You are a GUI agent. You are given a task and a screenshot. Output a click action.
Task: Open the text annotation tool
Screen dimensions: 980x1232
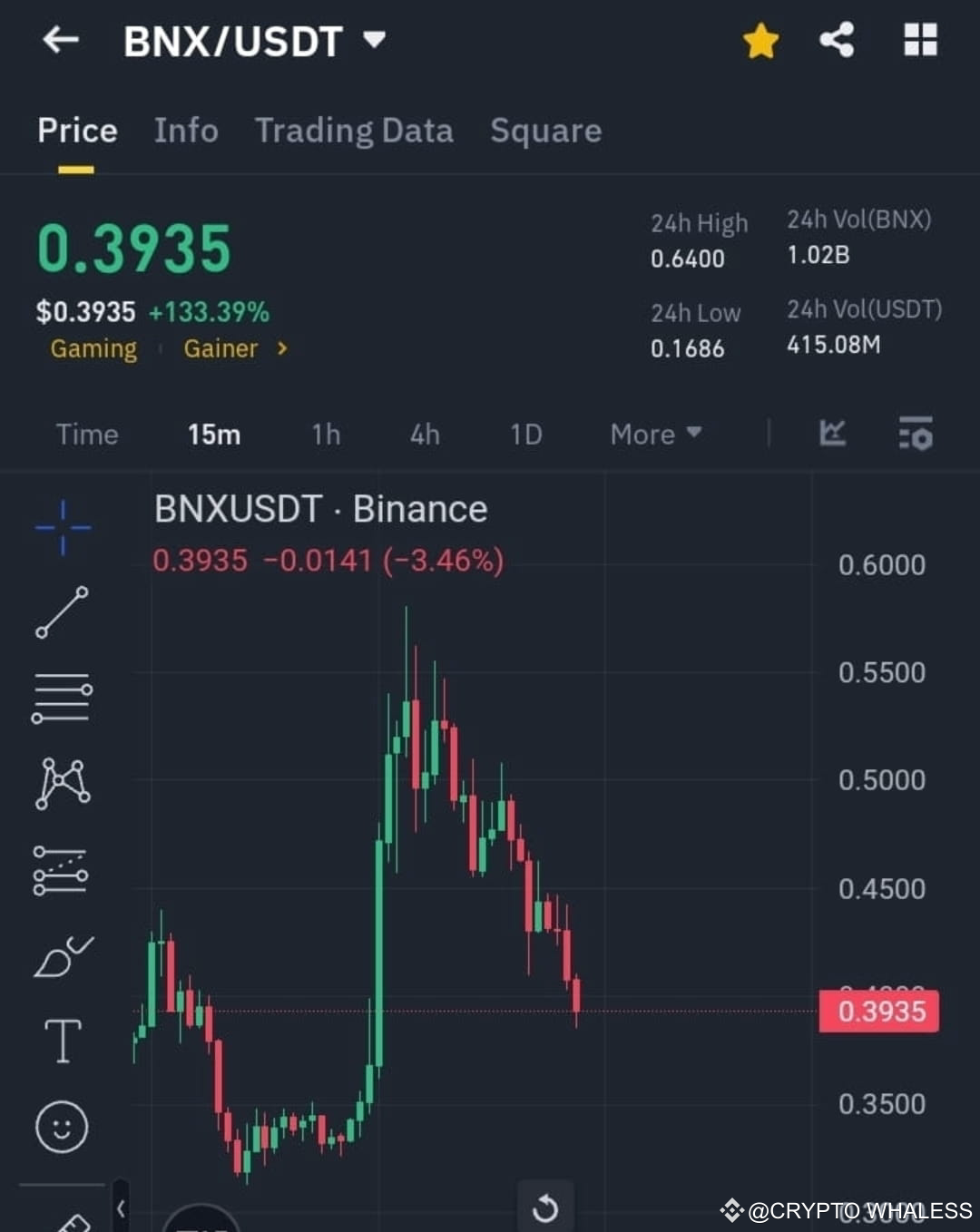click(62, 1041)
